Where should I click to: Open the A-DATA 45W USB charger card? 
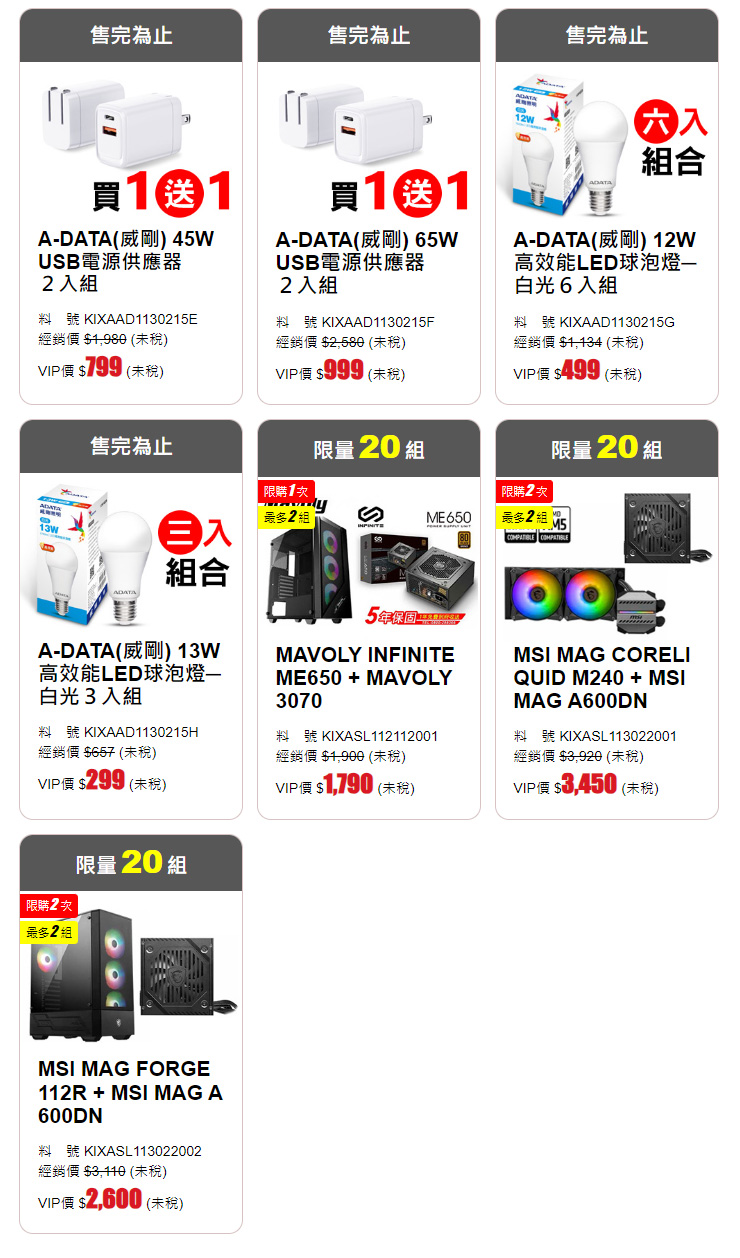[x=130, y=262]
